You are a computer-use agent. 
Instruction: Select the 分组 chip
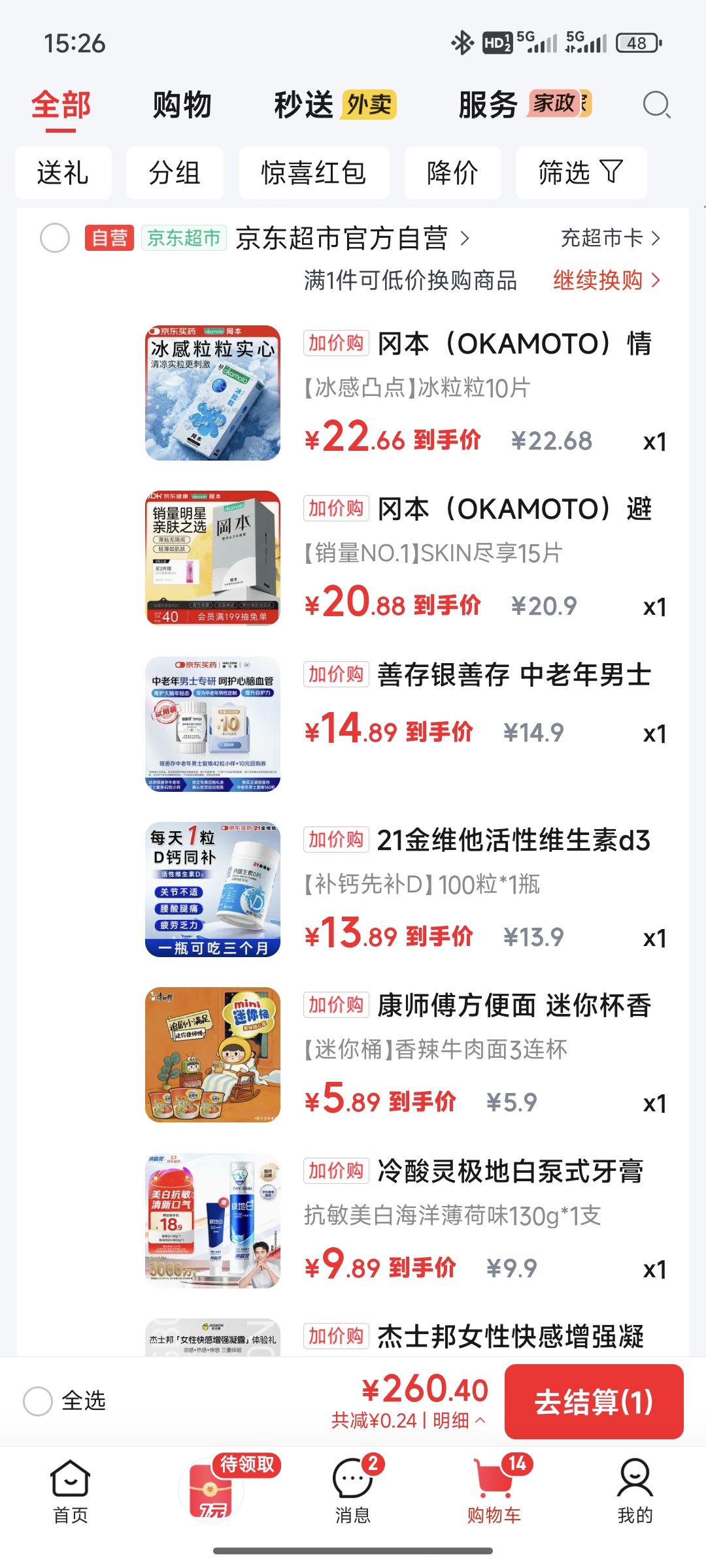tap(175, 173)
